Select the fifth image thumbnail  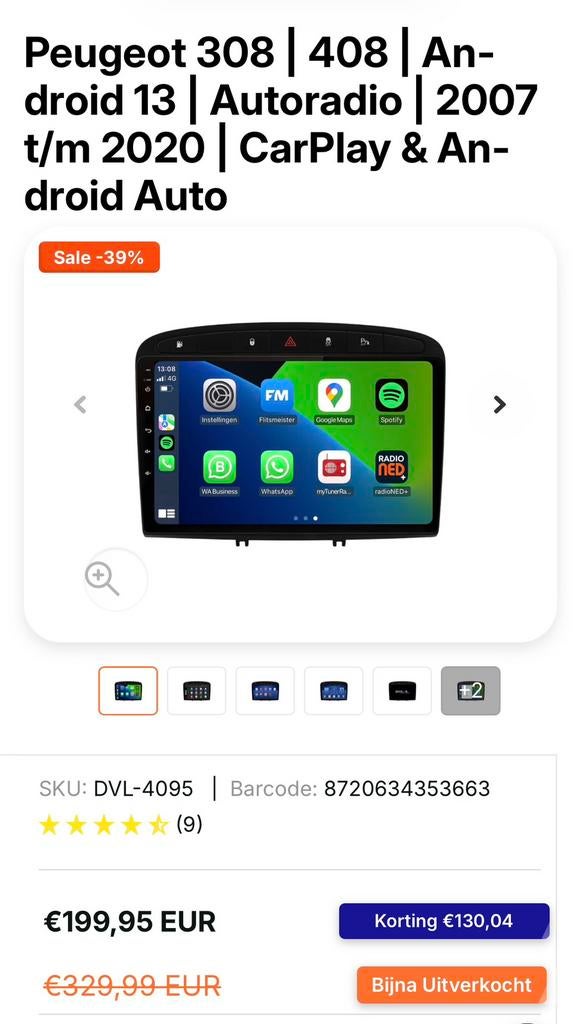tap(402, 690)
